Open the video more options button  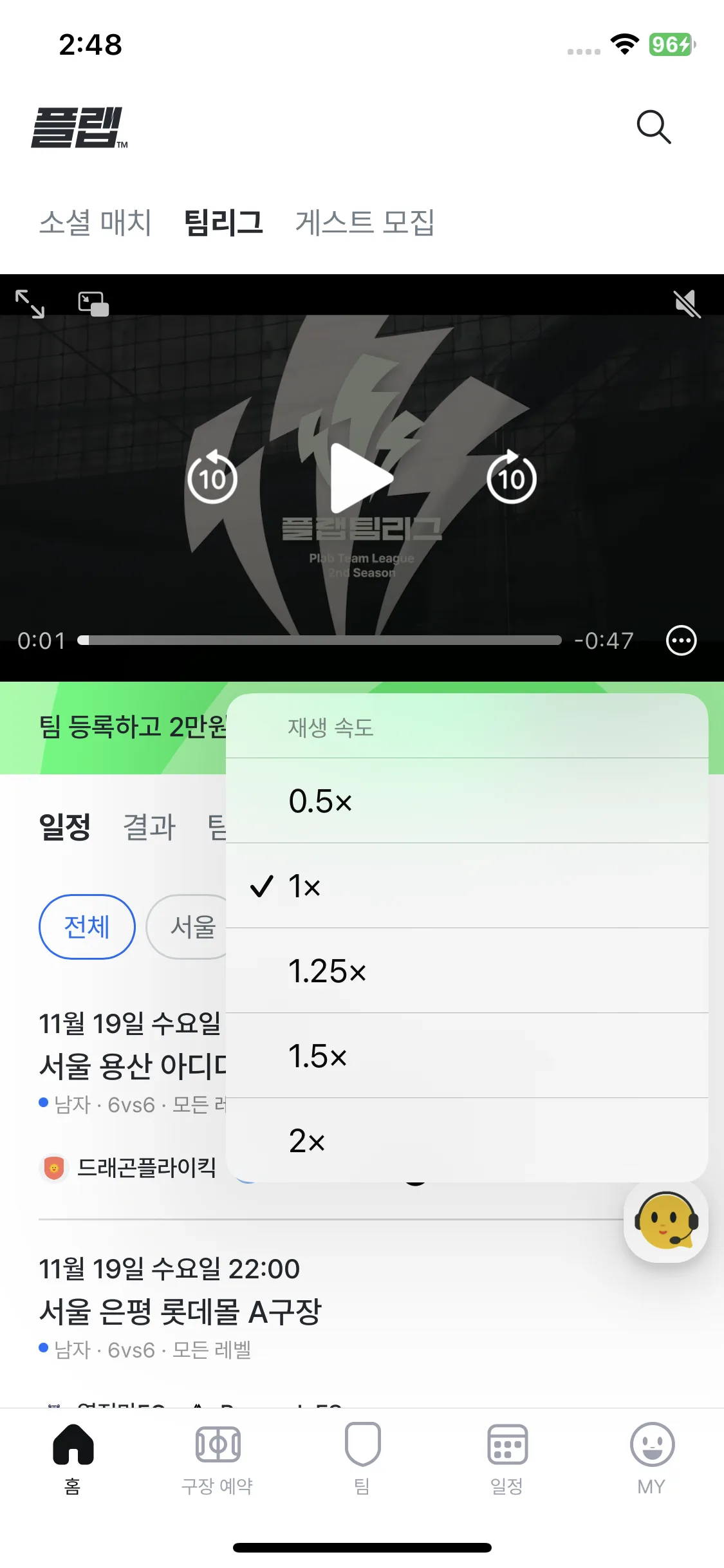(x=681, y=640)
